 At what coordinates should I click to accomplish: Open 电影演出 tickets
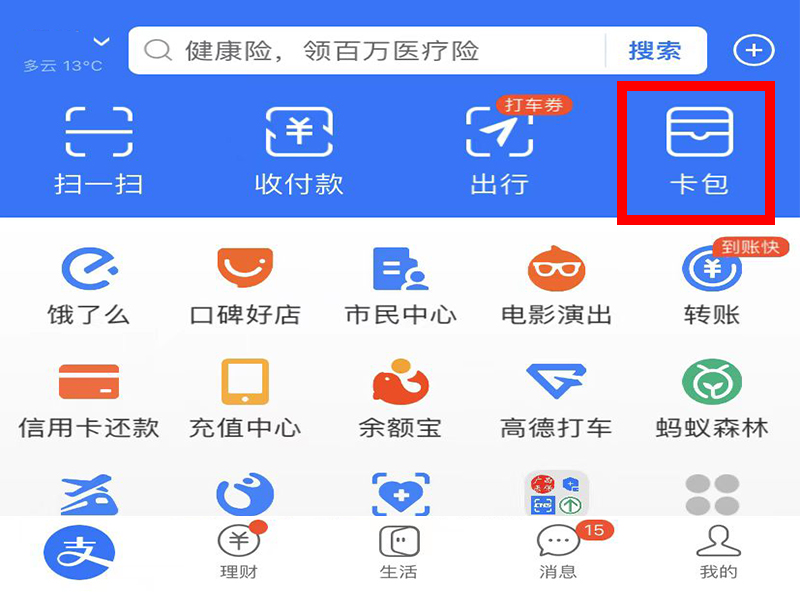click(556, 285)
